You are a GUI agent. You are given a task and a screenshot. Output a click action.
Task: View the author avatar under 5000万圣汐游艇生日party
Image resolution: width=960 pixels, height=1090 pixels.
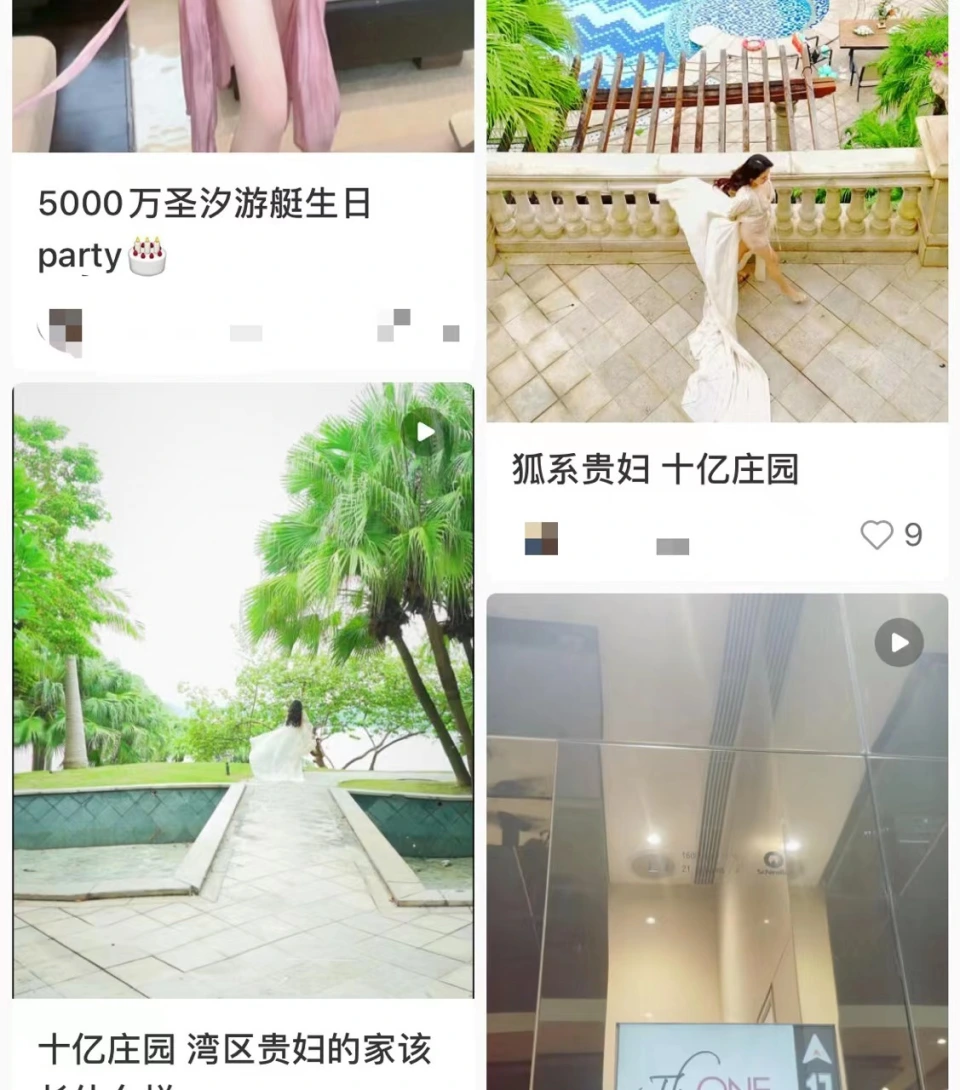[65, 327]
